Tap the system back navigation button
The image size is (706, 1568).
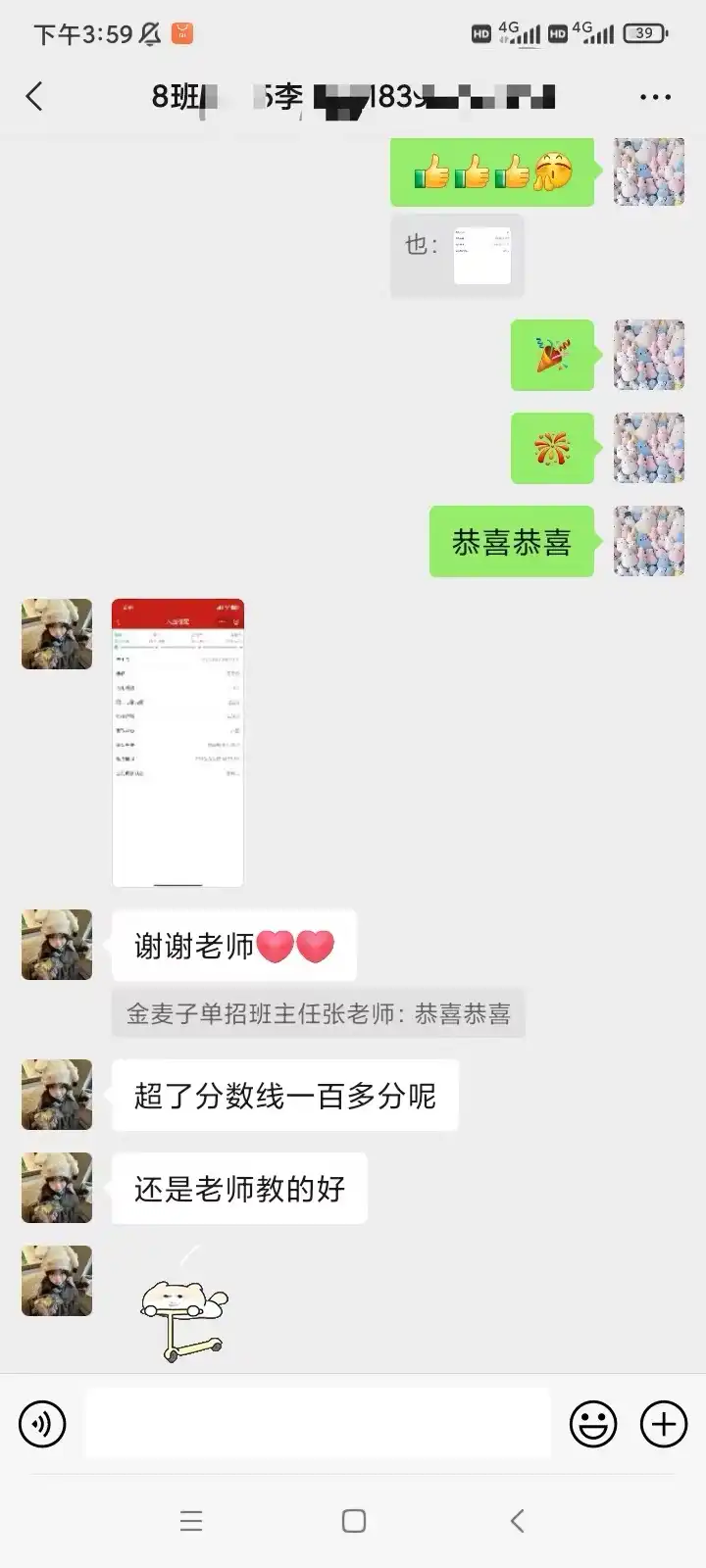coord(518,1521)
